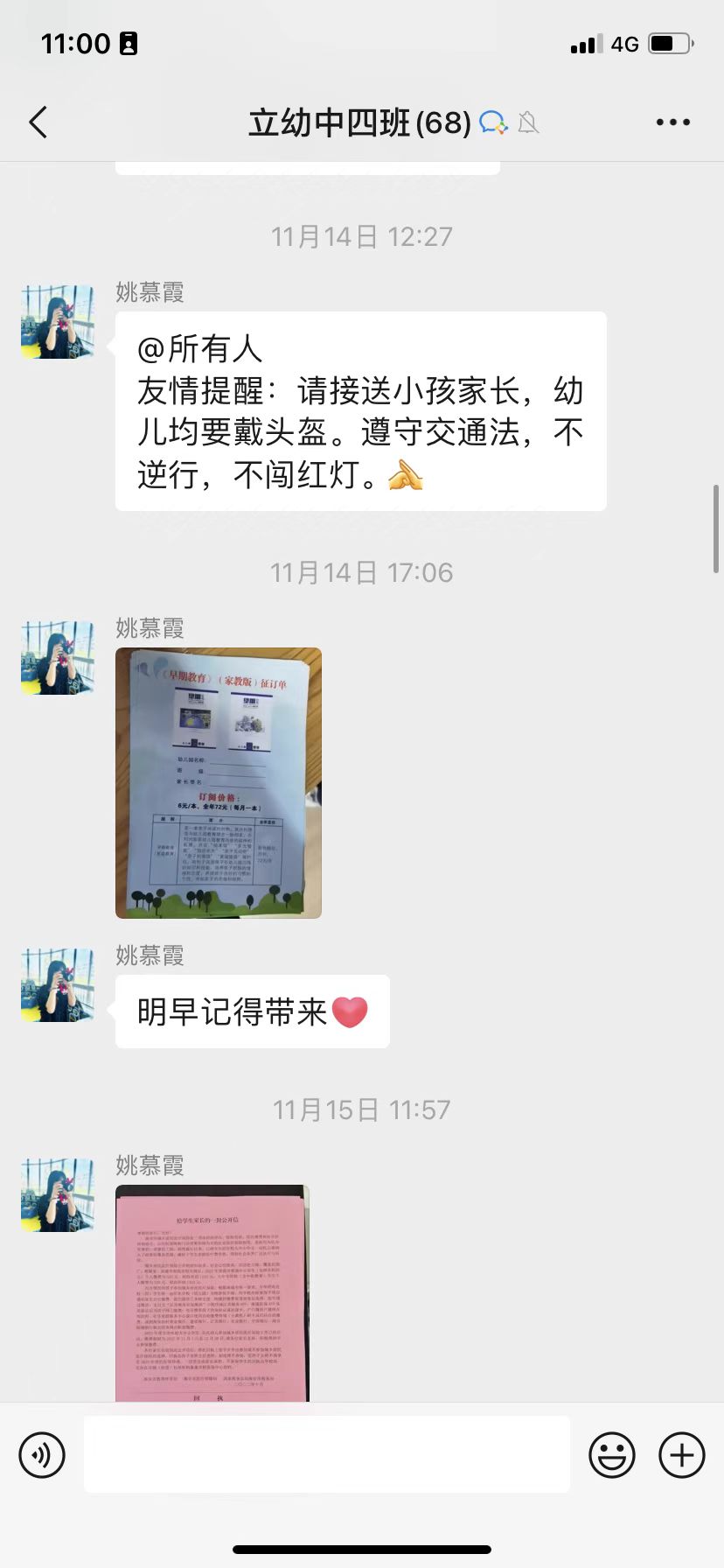Open avatar beside the helmet reminder message

click(x=58, y=322)
